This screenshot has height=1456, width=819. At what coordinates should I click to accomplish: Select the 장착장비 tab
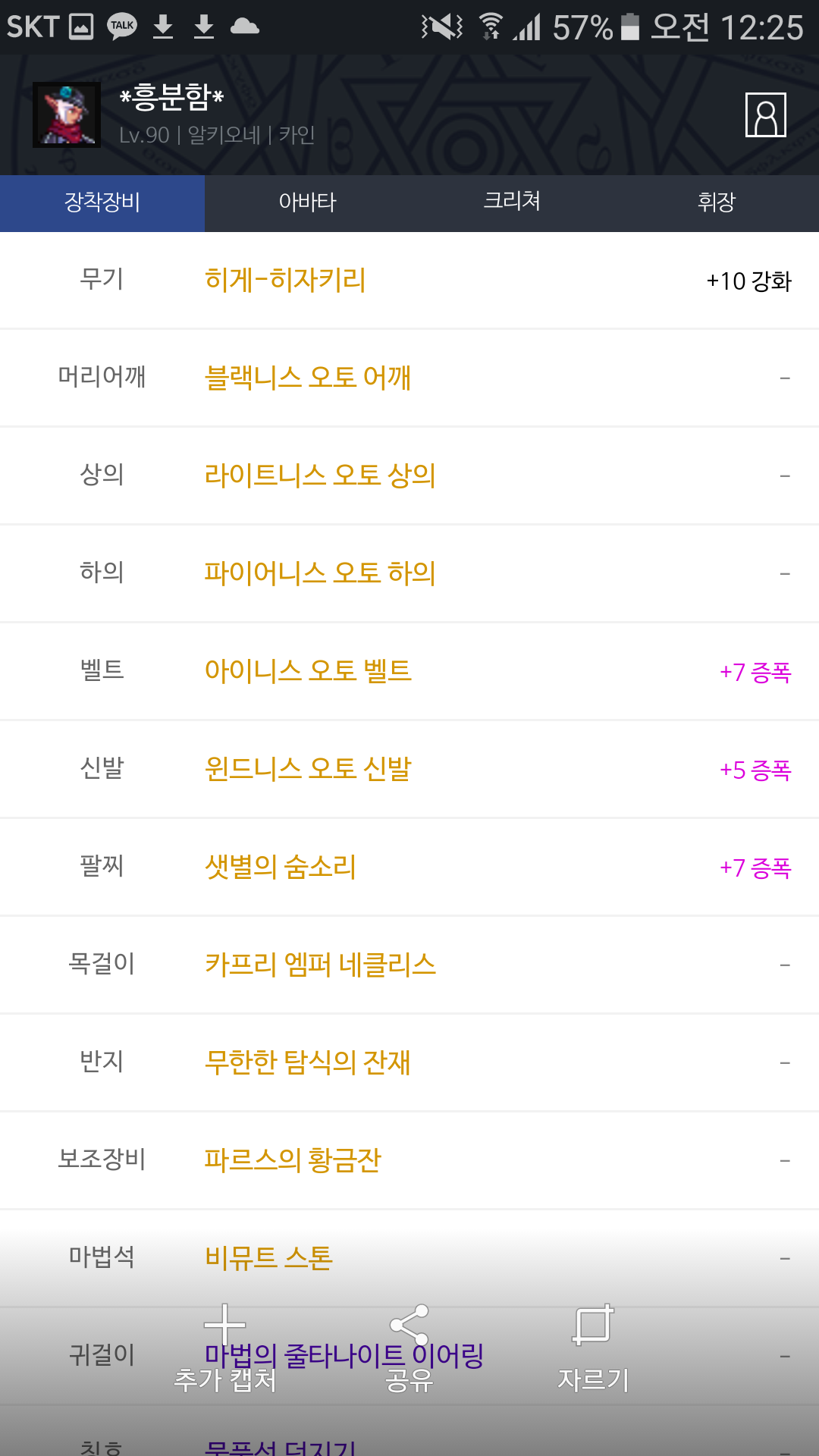point(102,202)
